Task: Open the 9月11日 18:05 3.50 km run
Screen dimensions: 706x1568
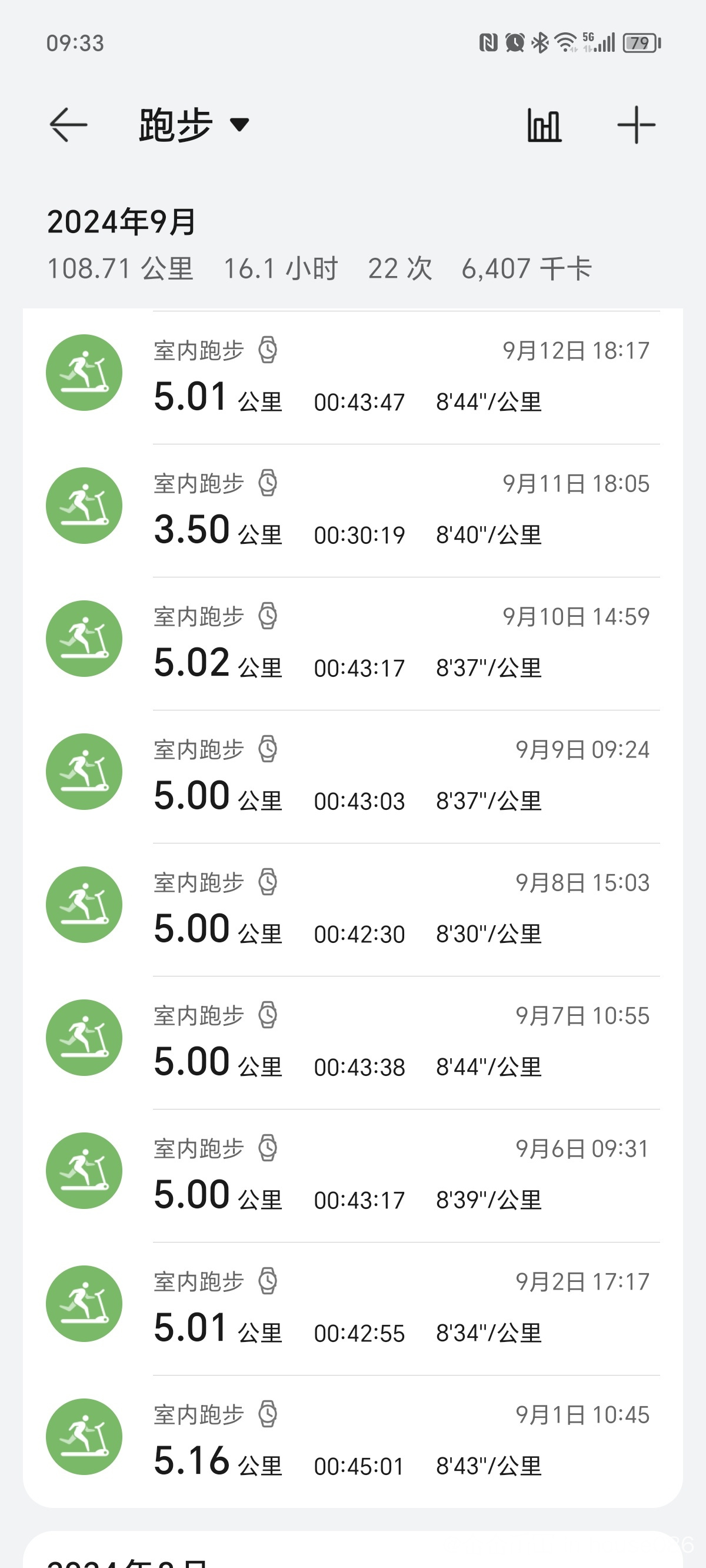Action: pyautogui.click(x=353, y=511)
